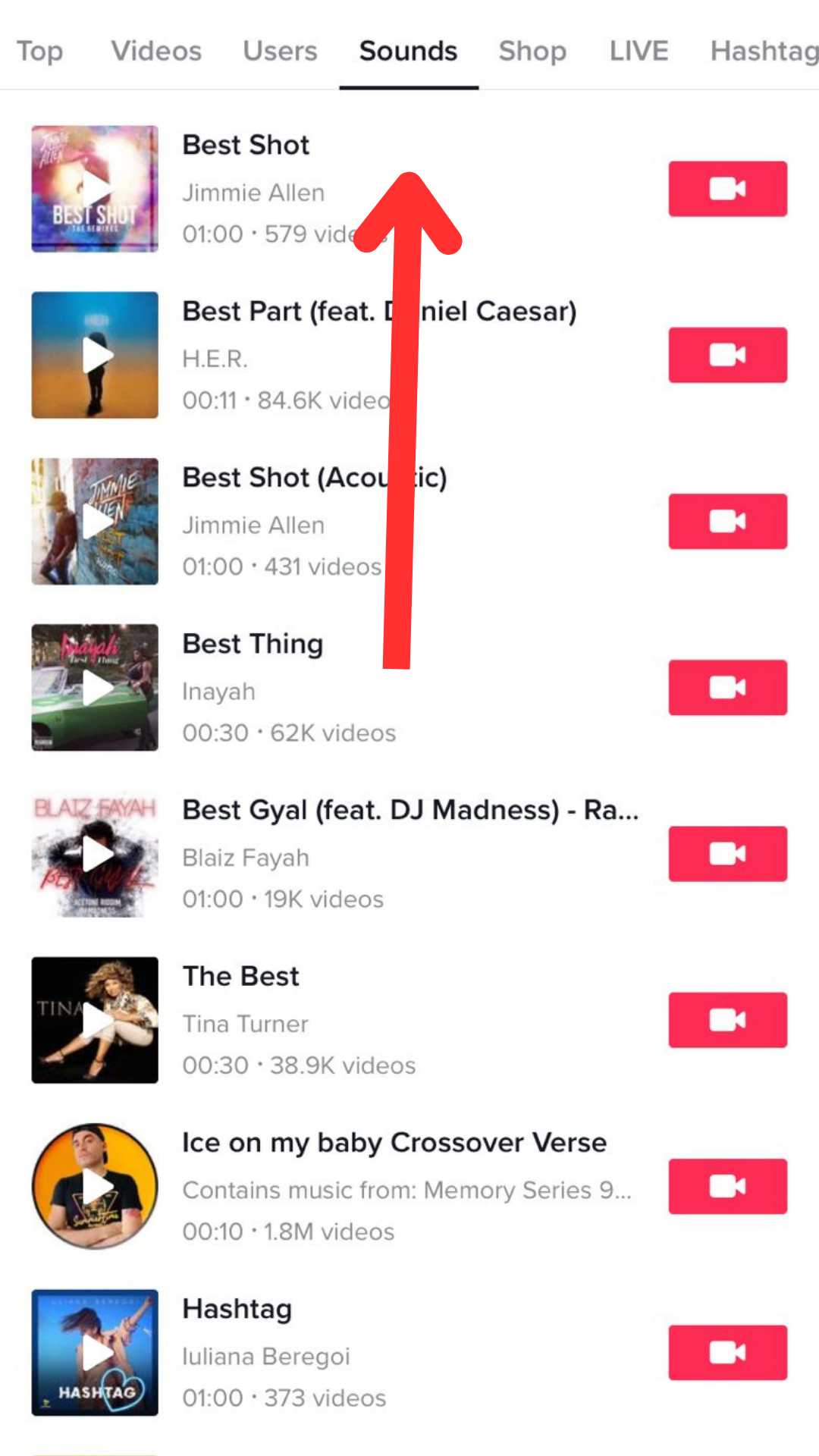Switch to the Top tab
The width and height of the screenshot is (819, 1456).
pos(39,51)
